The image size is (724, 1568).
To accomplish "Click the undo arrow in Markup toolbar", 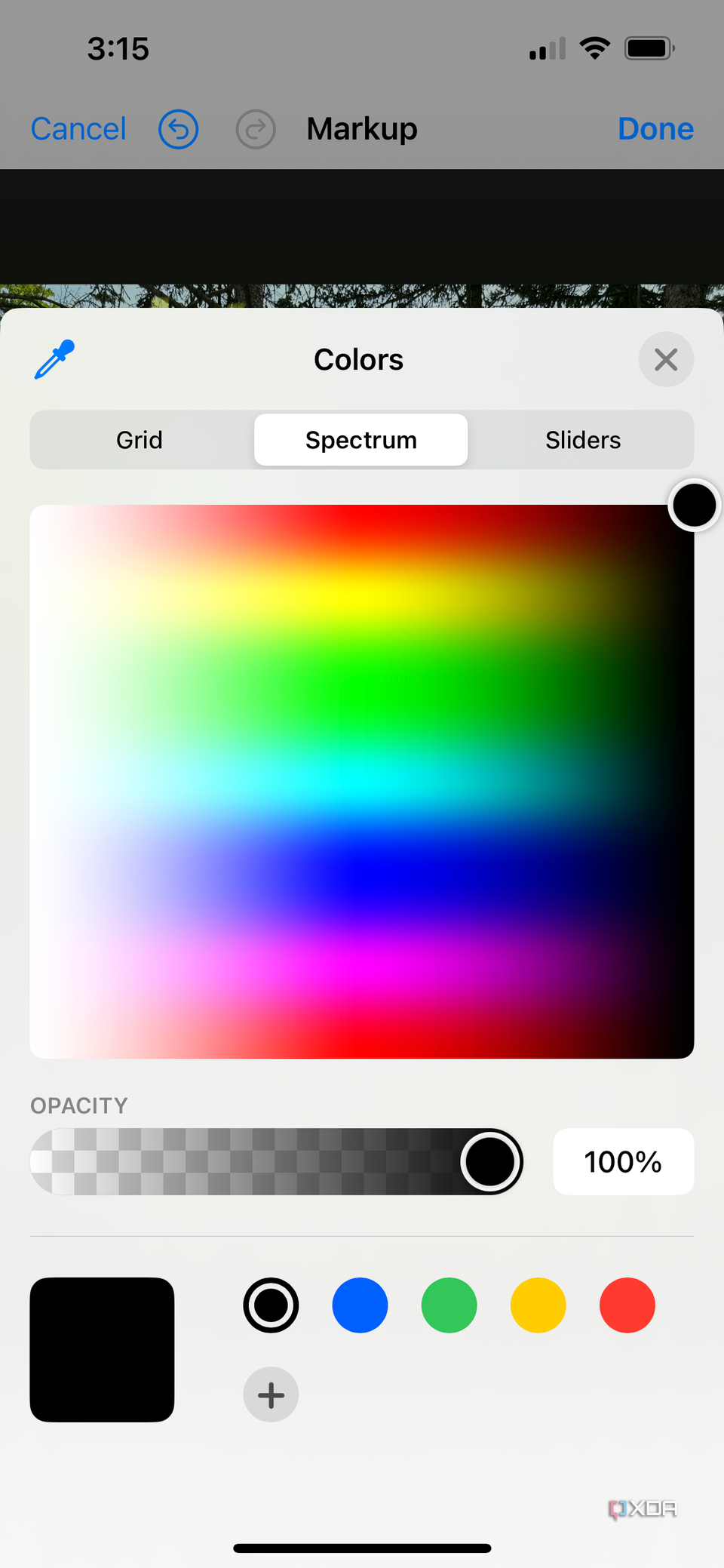I will point(178,129).
